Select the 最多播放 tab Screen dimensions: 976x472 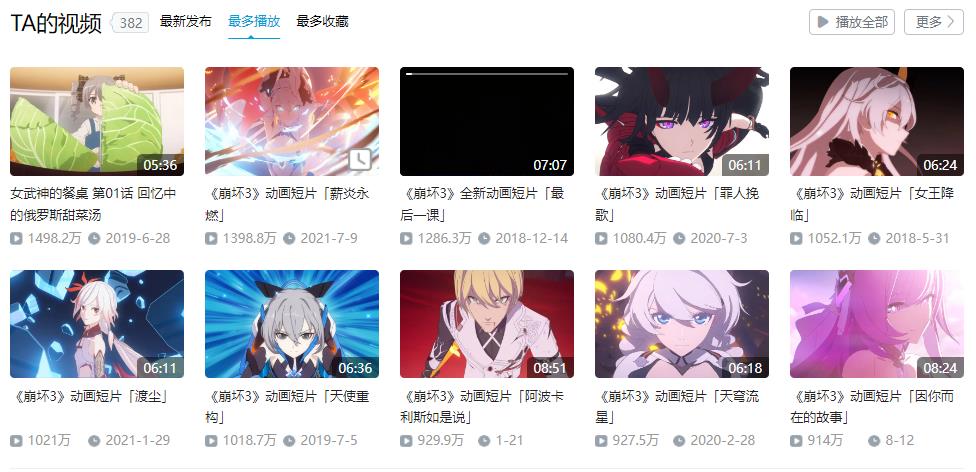[254, 21]
